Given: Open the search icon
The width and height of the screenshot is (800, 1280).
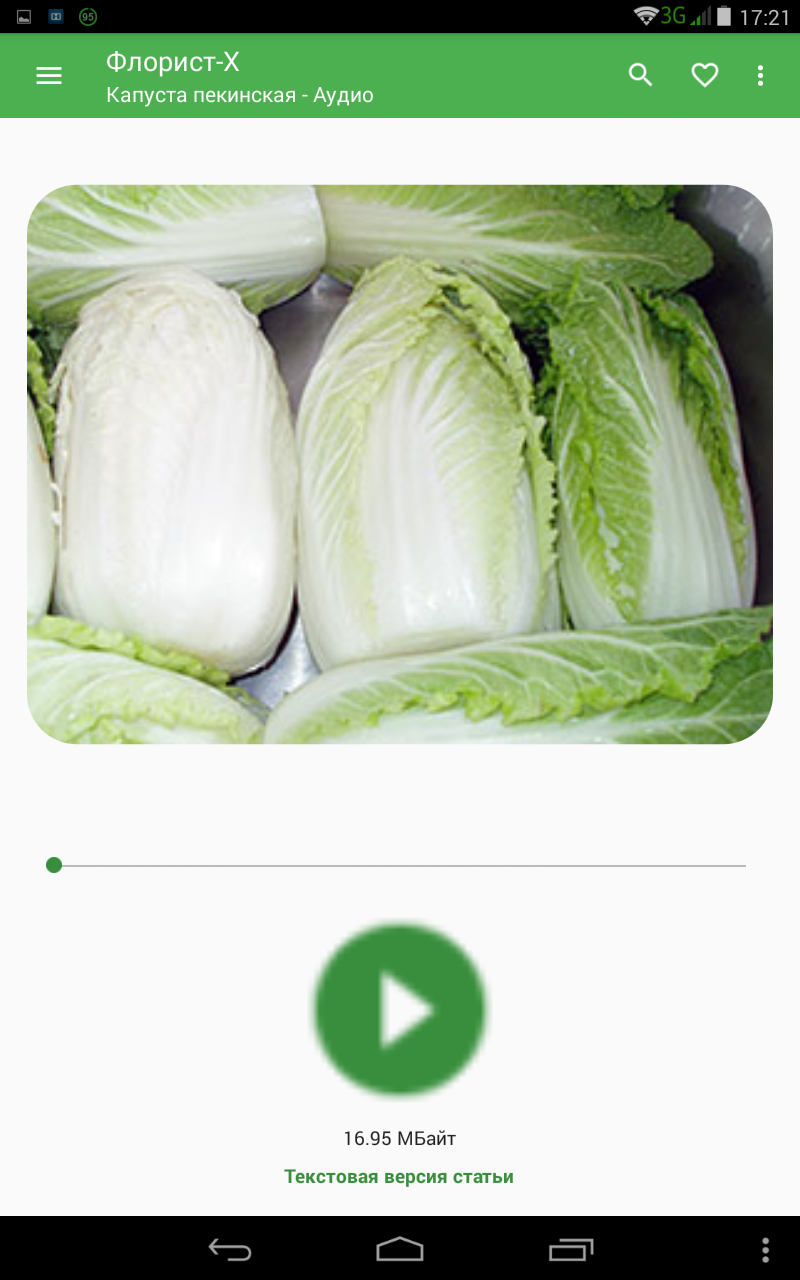Looking at the screenshot, I should tap(640, 75).
